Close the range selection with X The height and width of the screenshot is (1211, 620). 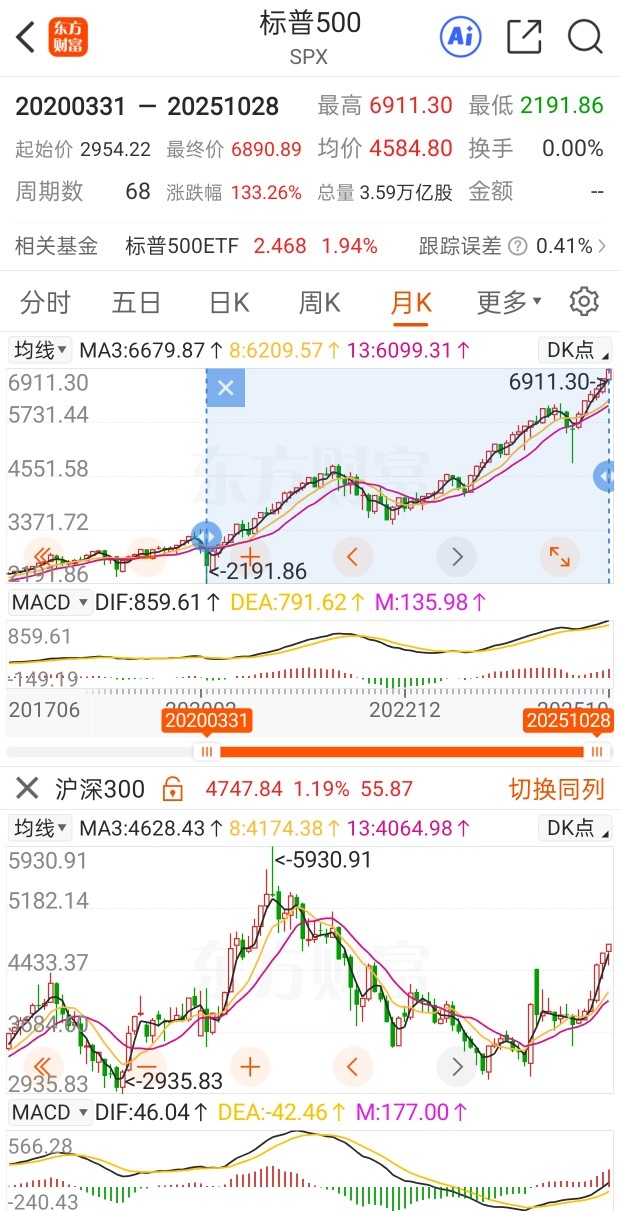226,388
